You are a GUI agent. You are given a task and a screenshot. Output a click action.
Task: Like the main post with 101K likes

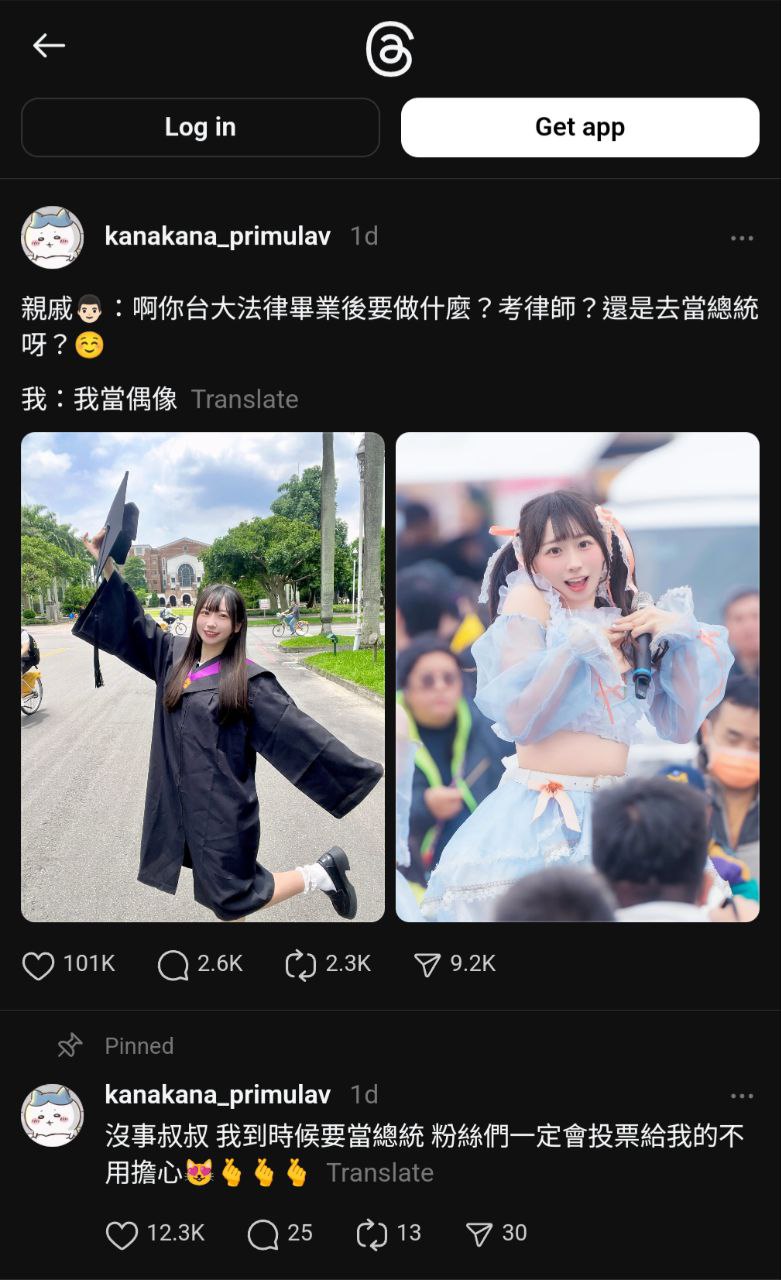[x=39, y=965]
